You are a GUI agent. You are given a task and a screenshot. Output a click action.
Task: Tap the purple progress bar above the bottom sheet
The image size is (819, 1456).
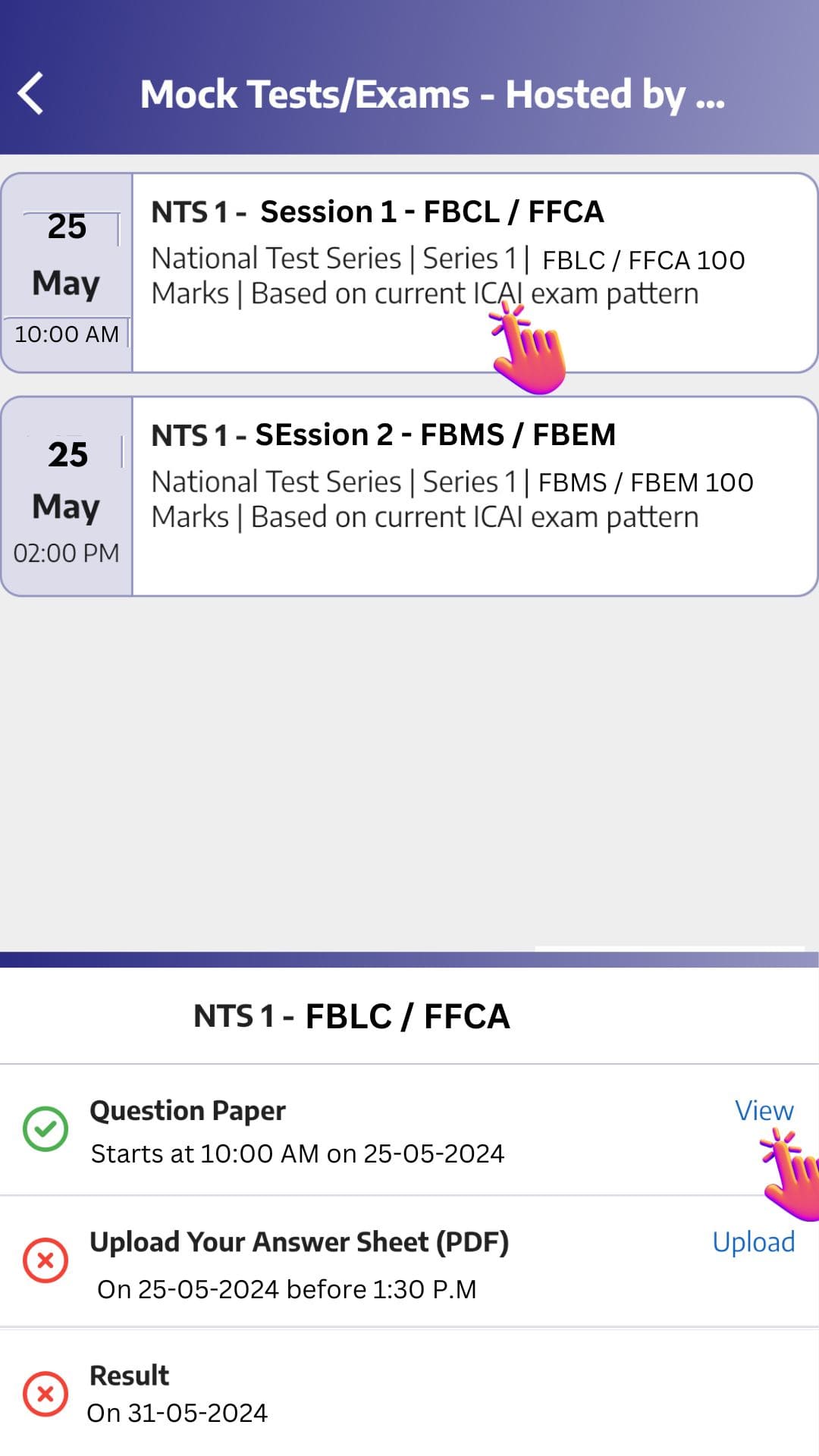pos(409,958)
